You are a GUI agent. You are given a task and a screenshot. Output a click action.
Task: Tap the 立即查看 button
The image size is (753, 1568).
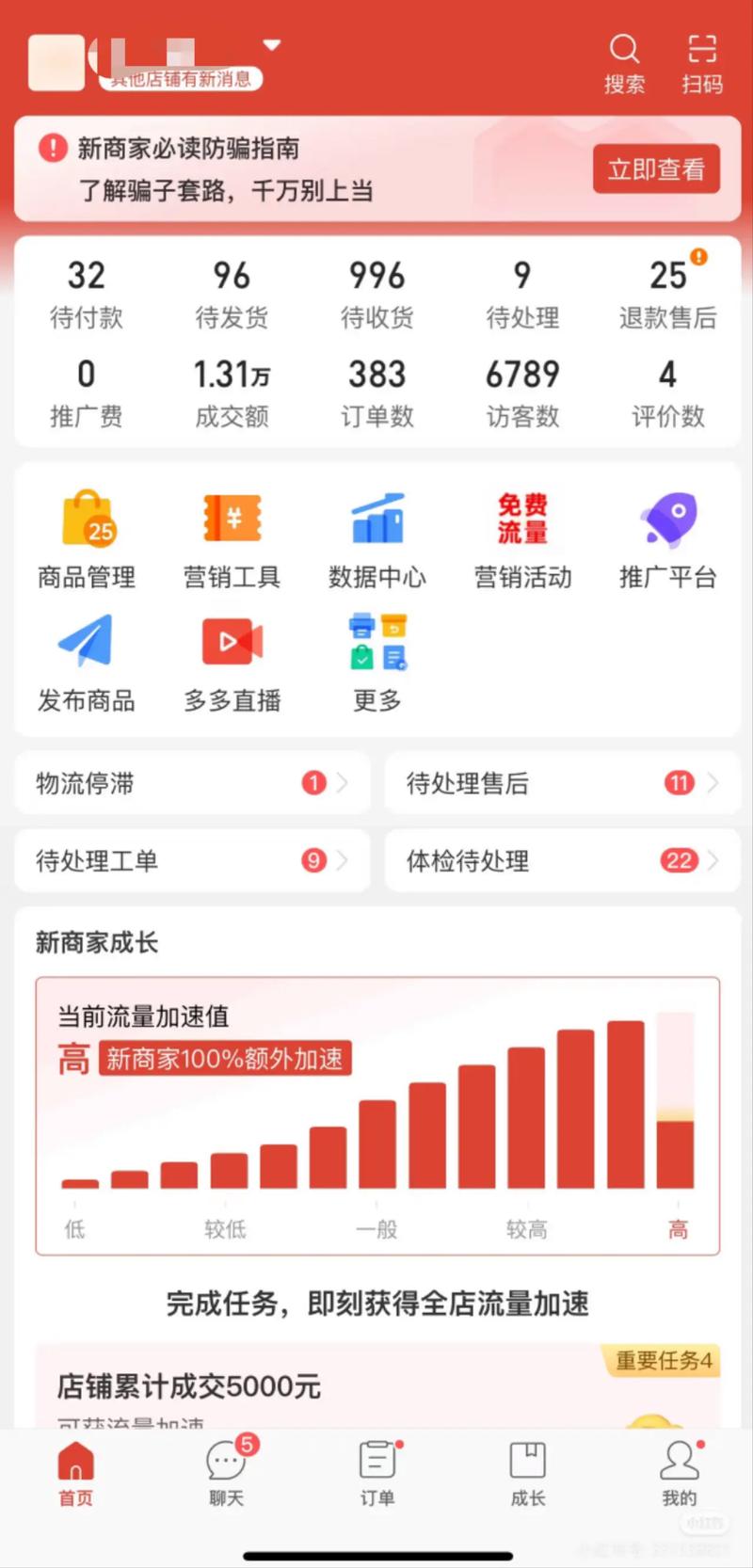[x=656, y=169]
